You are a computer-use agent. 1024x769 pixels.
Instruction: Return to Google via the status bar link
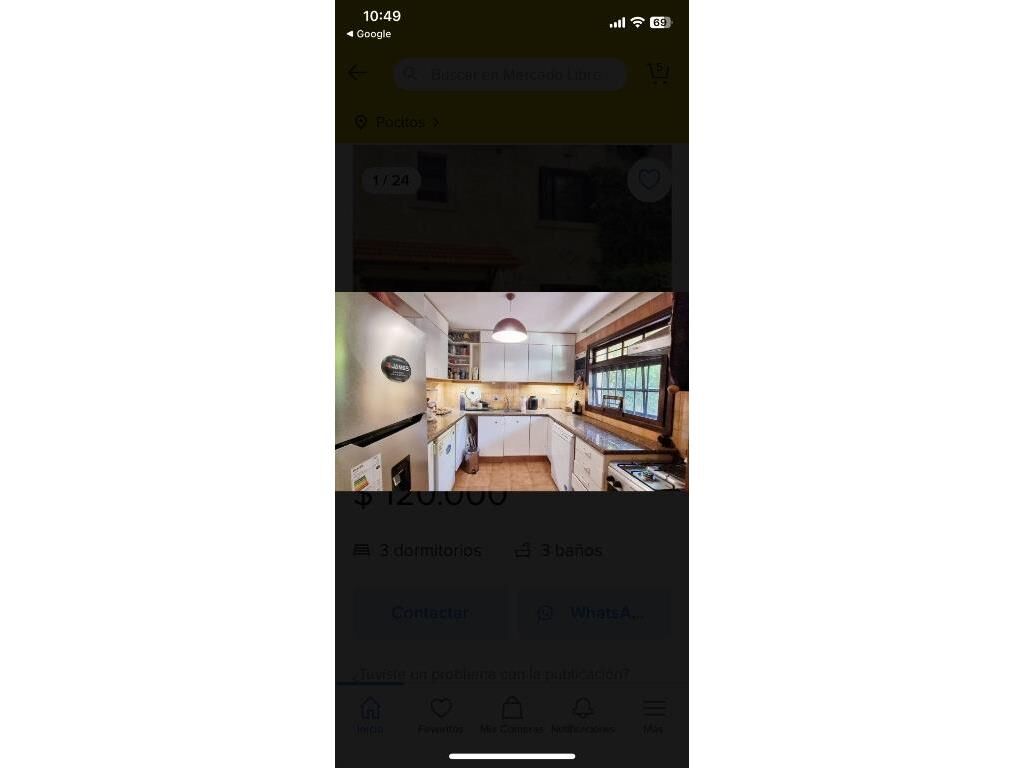point(369,34)
